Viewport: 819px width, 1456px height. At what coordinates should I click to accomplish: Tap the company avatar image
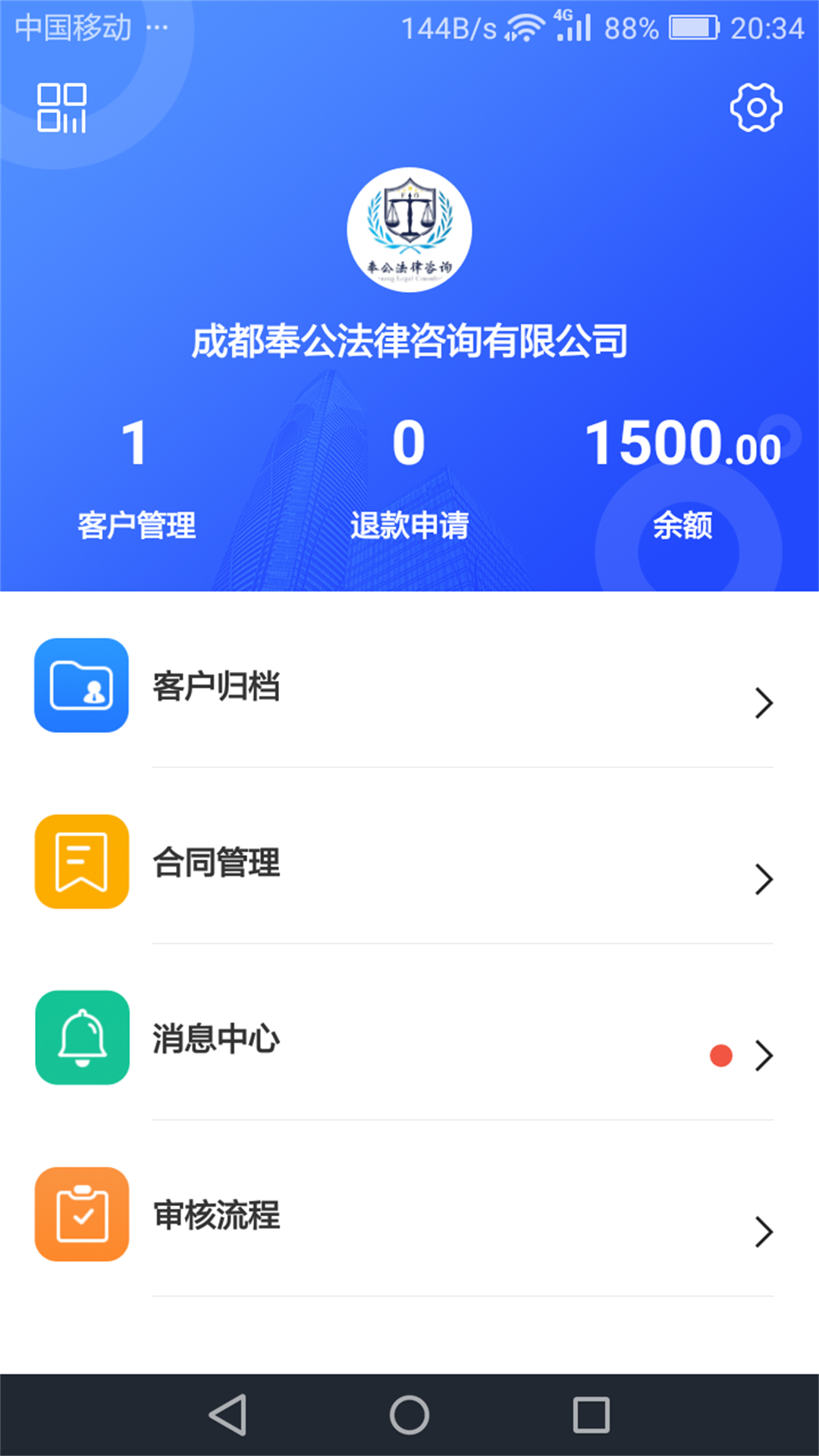(409, 230)
